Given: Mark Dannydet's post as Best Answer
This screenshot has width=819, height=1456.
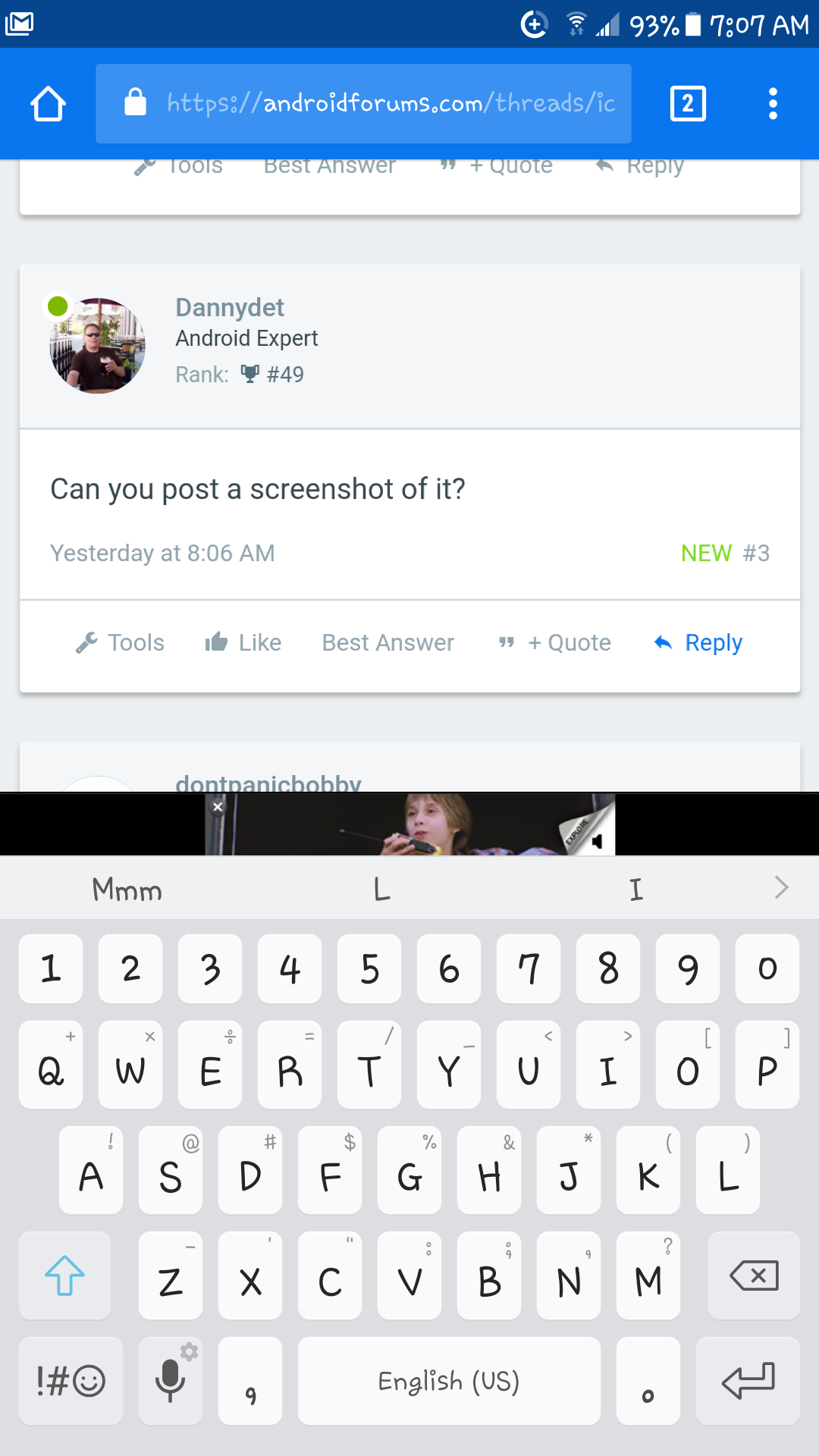Looking at the screenshot, I should pyautogui.click(x=388, y=643).
